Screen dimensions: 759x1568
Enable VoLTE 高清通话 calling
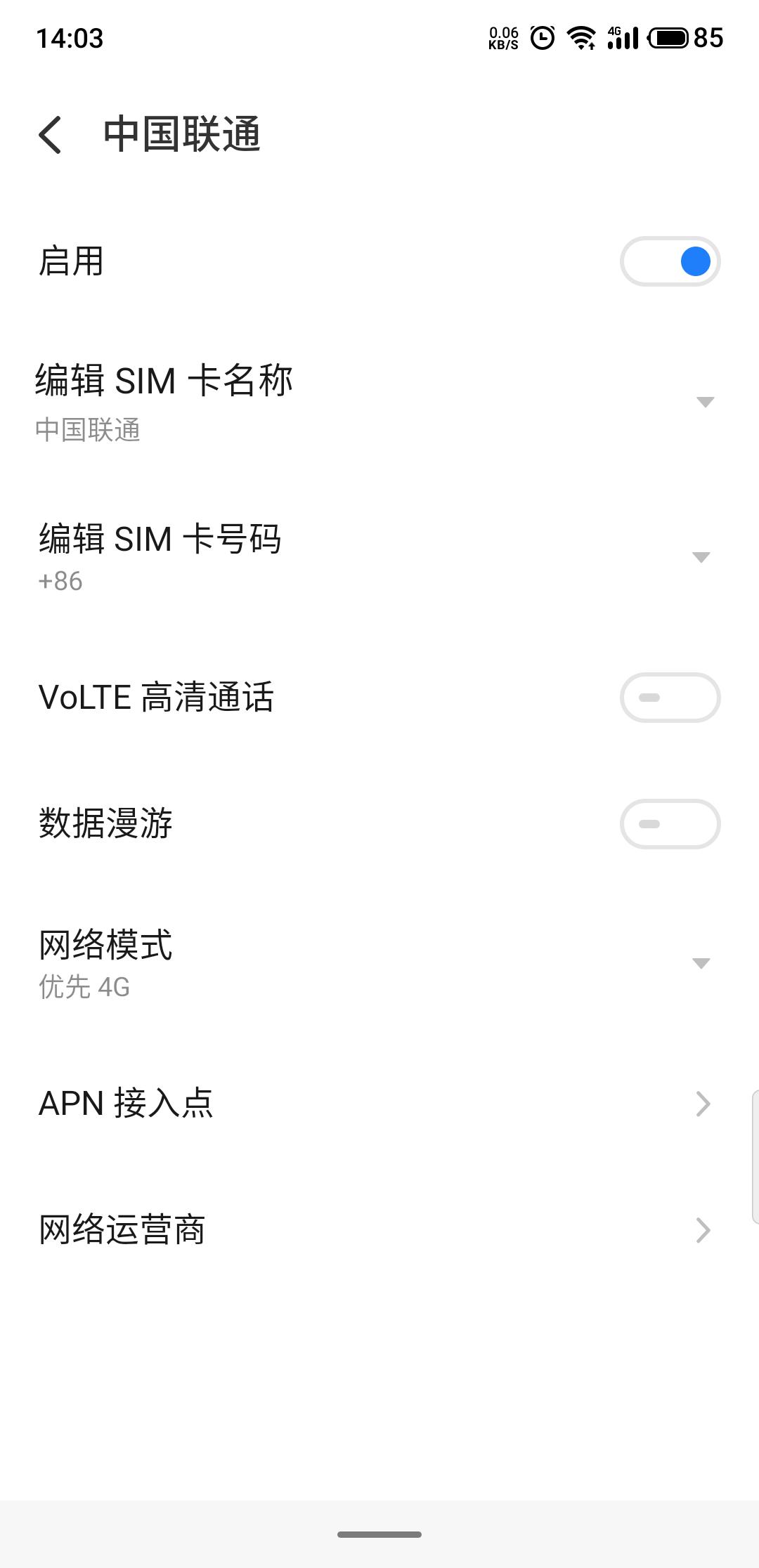[x=669, y=698]
